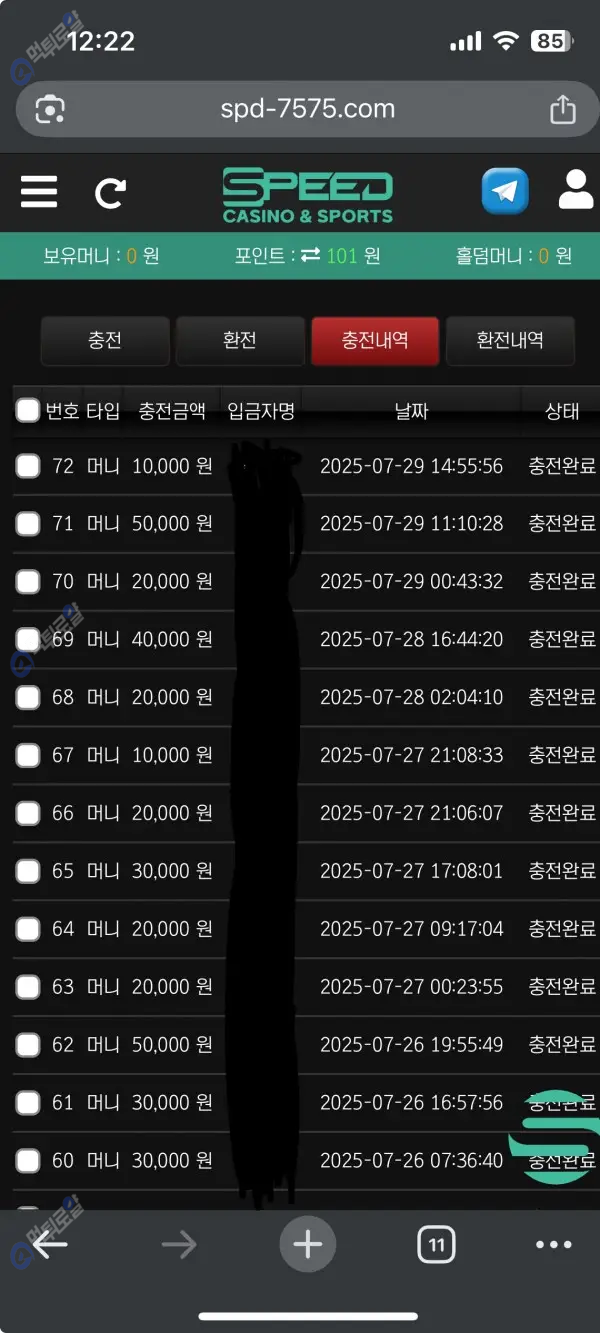
Task: Select the 충전내역 tab
Action: [375, 341]
